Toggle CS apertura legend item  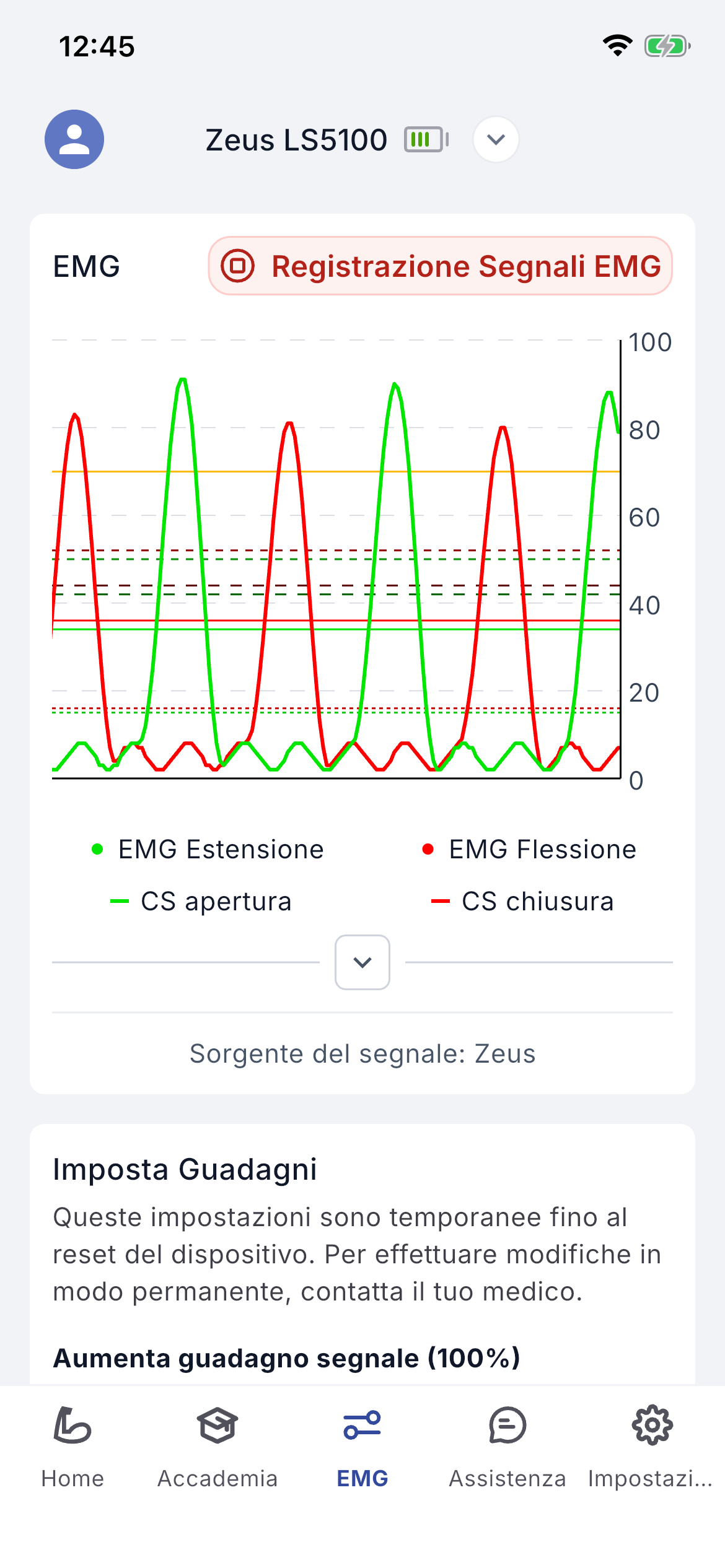(200, 901)
